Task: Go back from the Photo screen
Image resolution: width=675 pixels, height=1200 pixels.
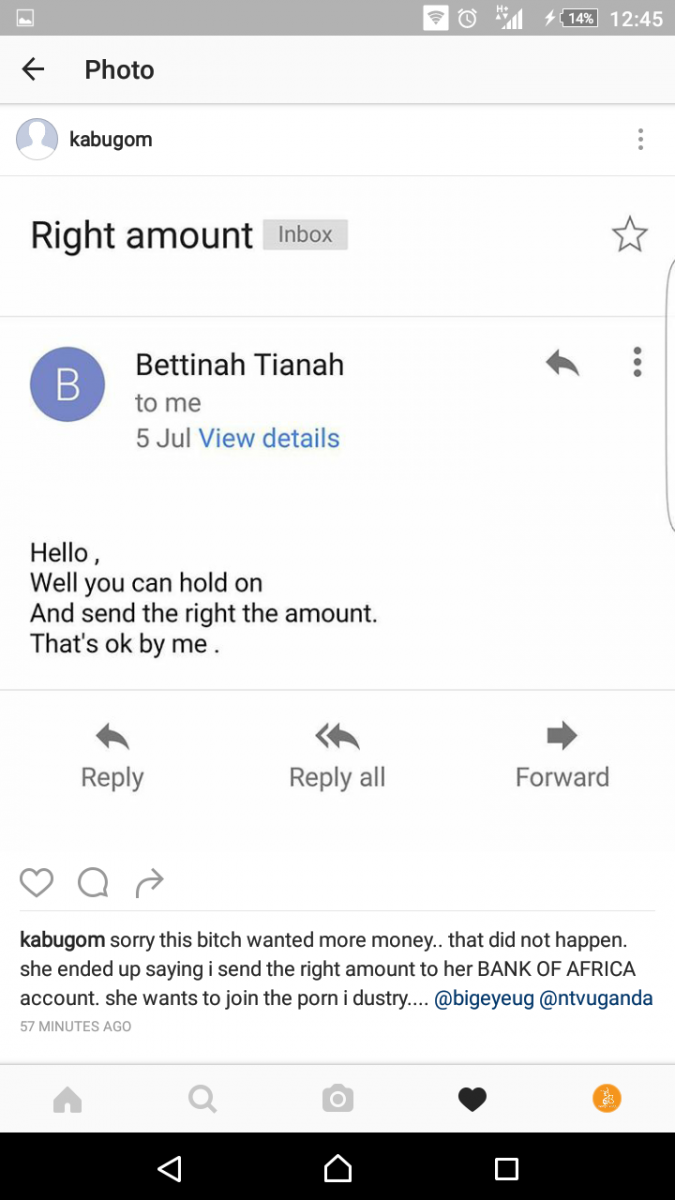Action: (x=33, y=69)
